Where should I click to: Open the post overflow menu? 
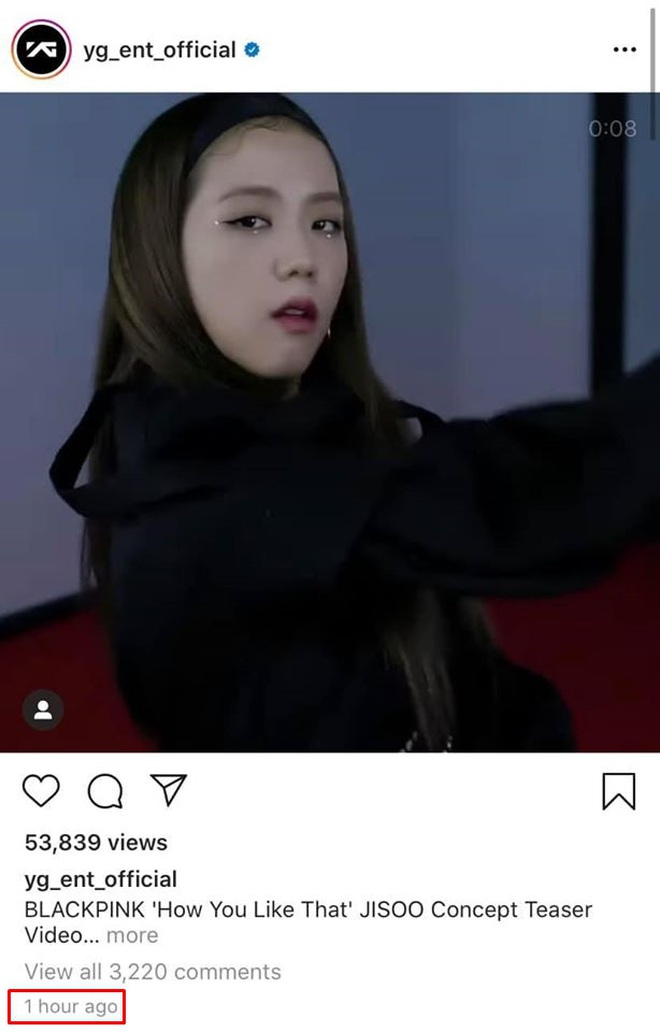(x=624, y=50)
